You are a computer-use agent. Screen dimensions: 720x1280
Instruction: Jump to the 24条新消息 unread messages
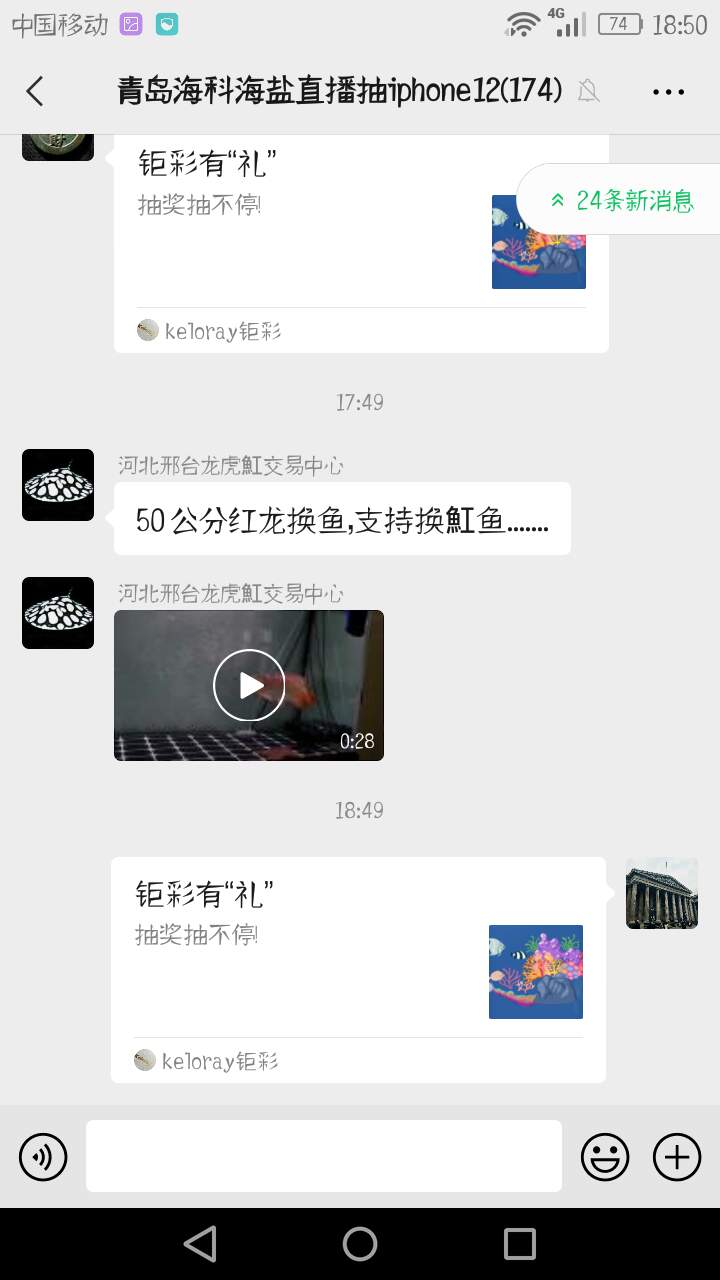pyautogui.click(x=622, y=200)
